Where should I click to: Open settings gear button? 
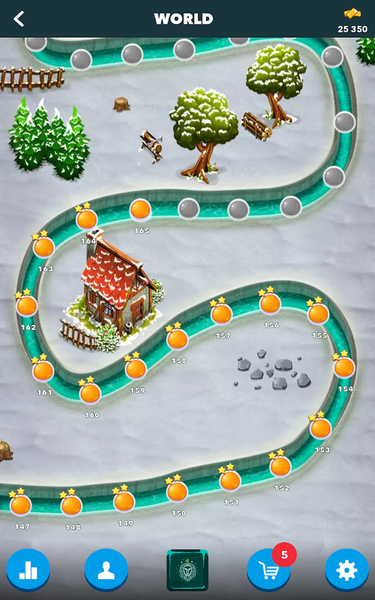[x=347, y=570]
